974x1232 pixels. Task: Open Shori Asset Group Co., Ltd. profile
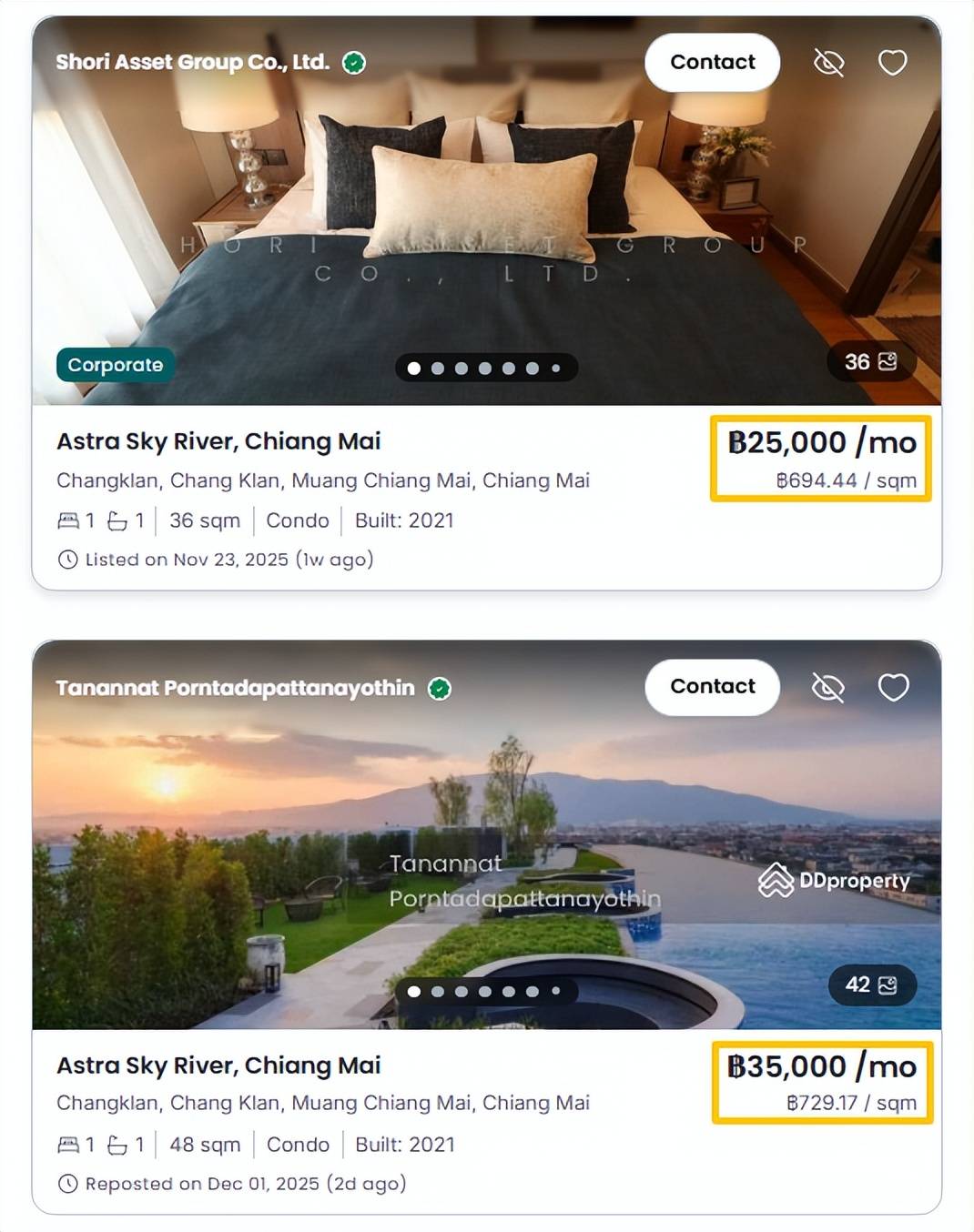coord(193,62)
